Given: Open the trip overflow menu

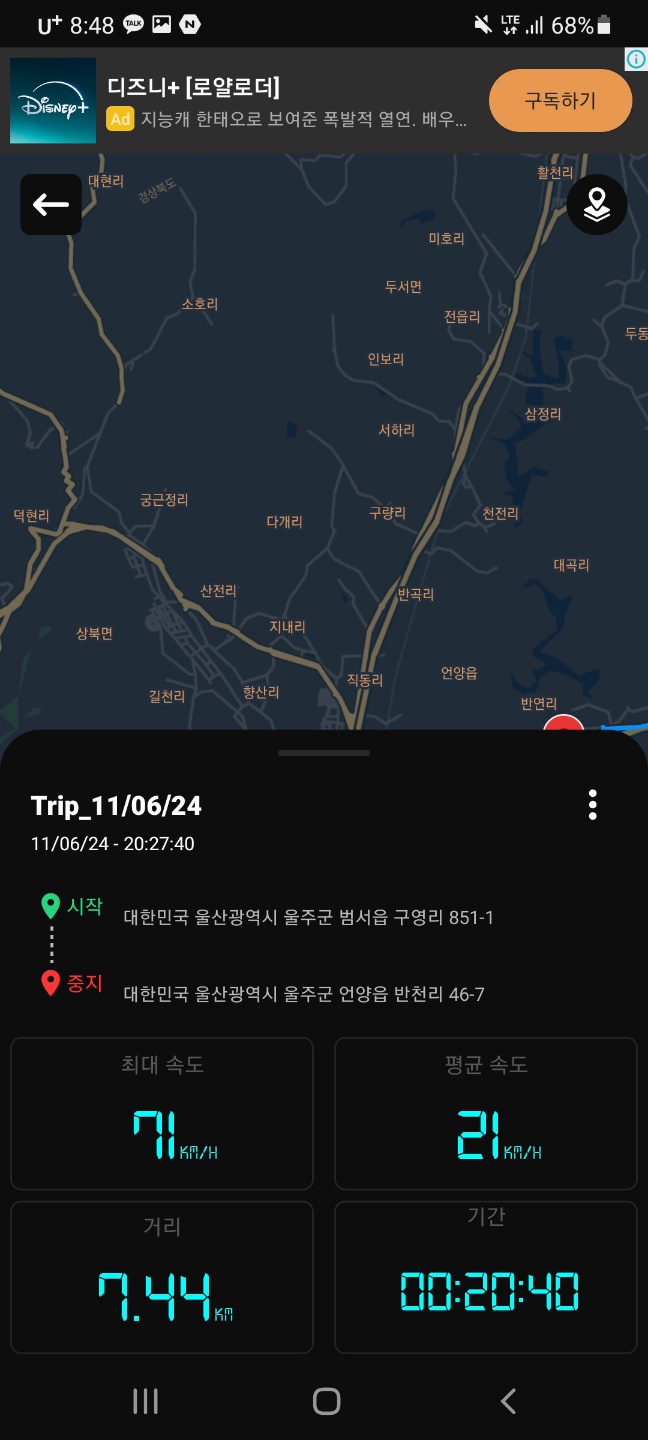Looking at the screenshot, I should point(593,805).
